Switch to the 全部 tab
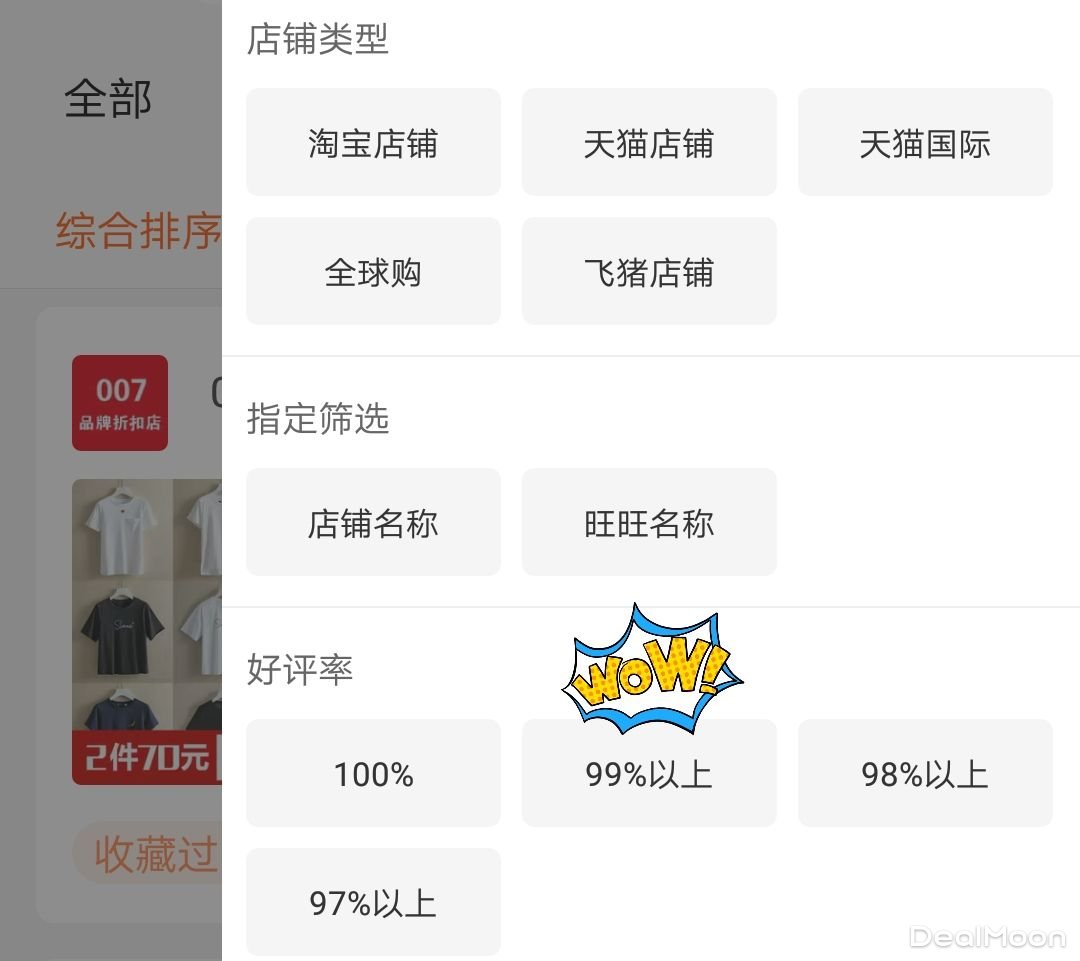This screenshot has width=1080, height=961. 108,100
